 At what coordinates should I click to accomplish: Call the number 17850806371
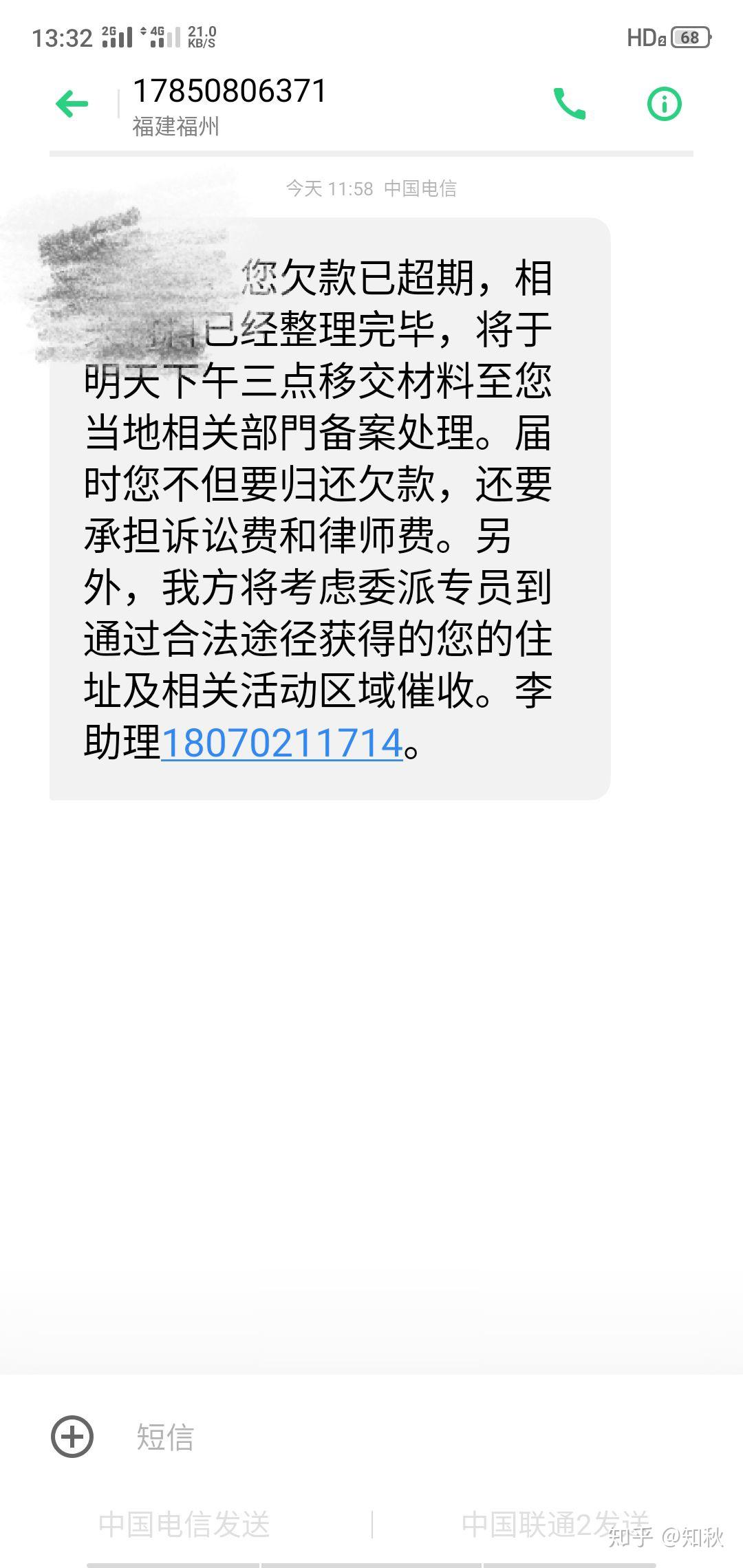click(x=570, y=104)
